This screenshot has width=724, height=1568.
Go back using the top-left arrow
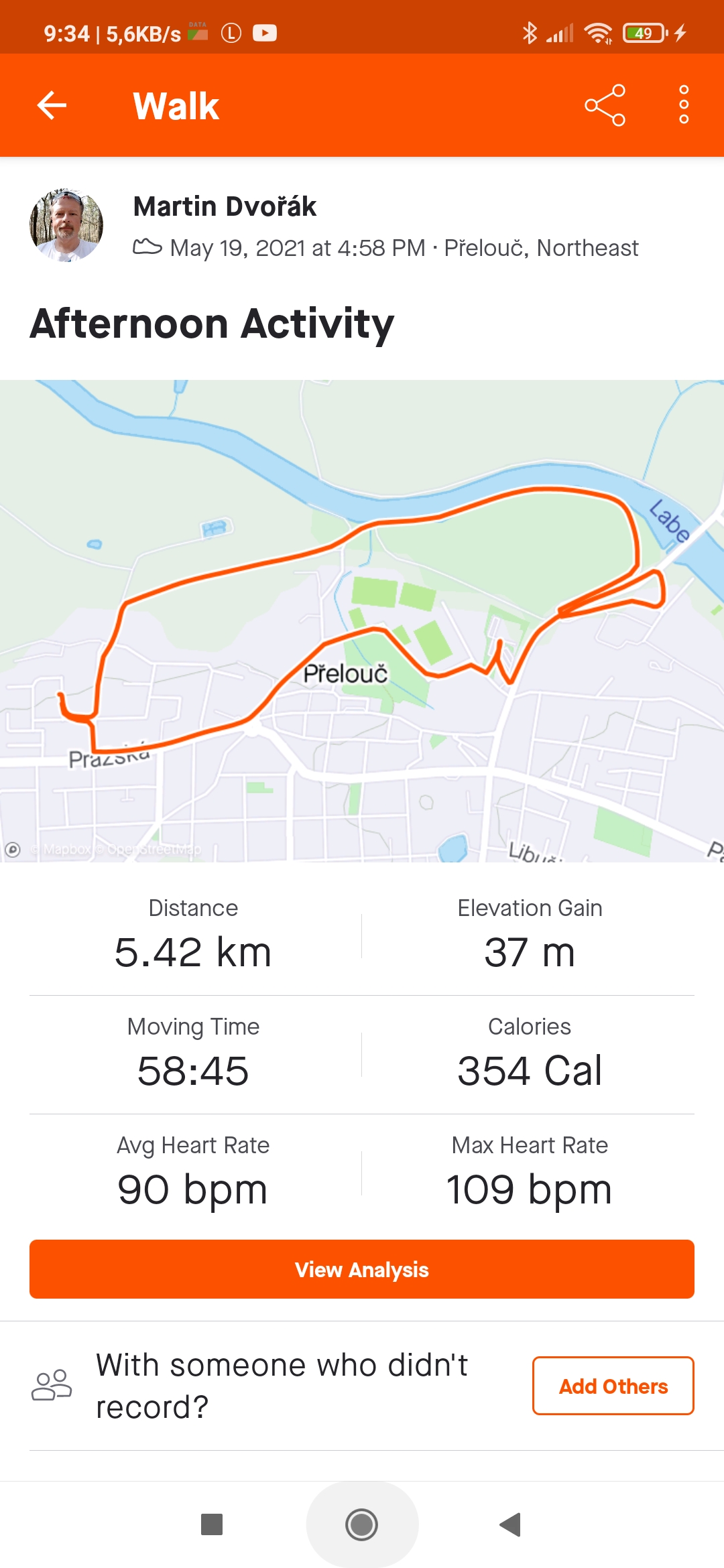tap(52, 105)
